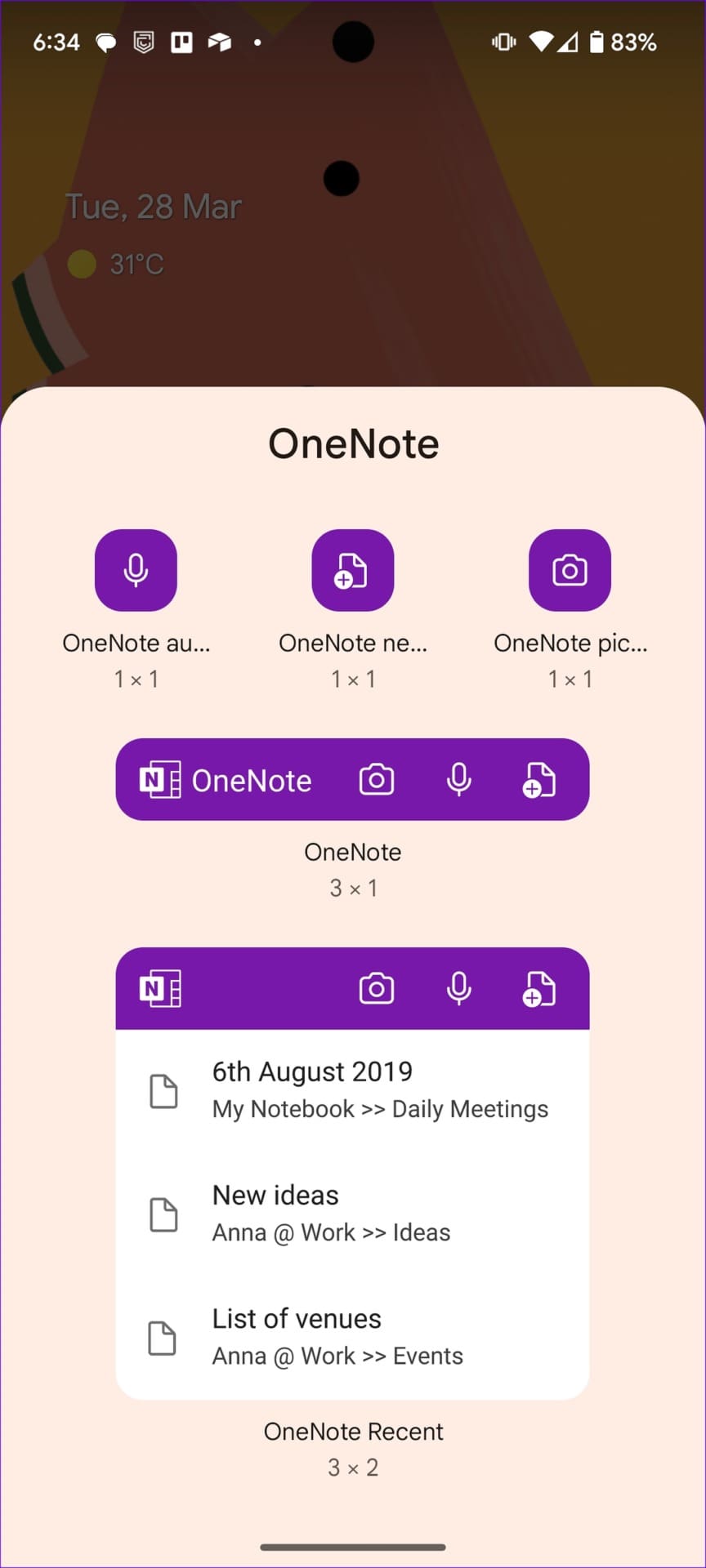Open the OneNote logo in the Recent widget header
Screen dimensions: 706x1568
point(161,988)
